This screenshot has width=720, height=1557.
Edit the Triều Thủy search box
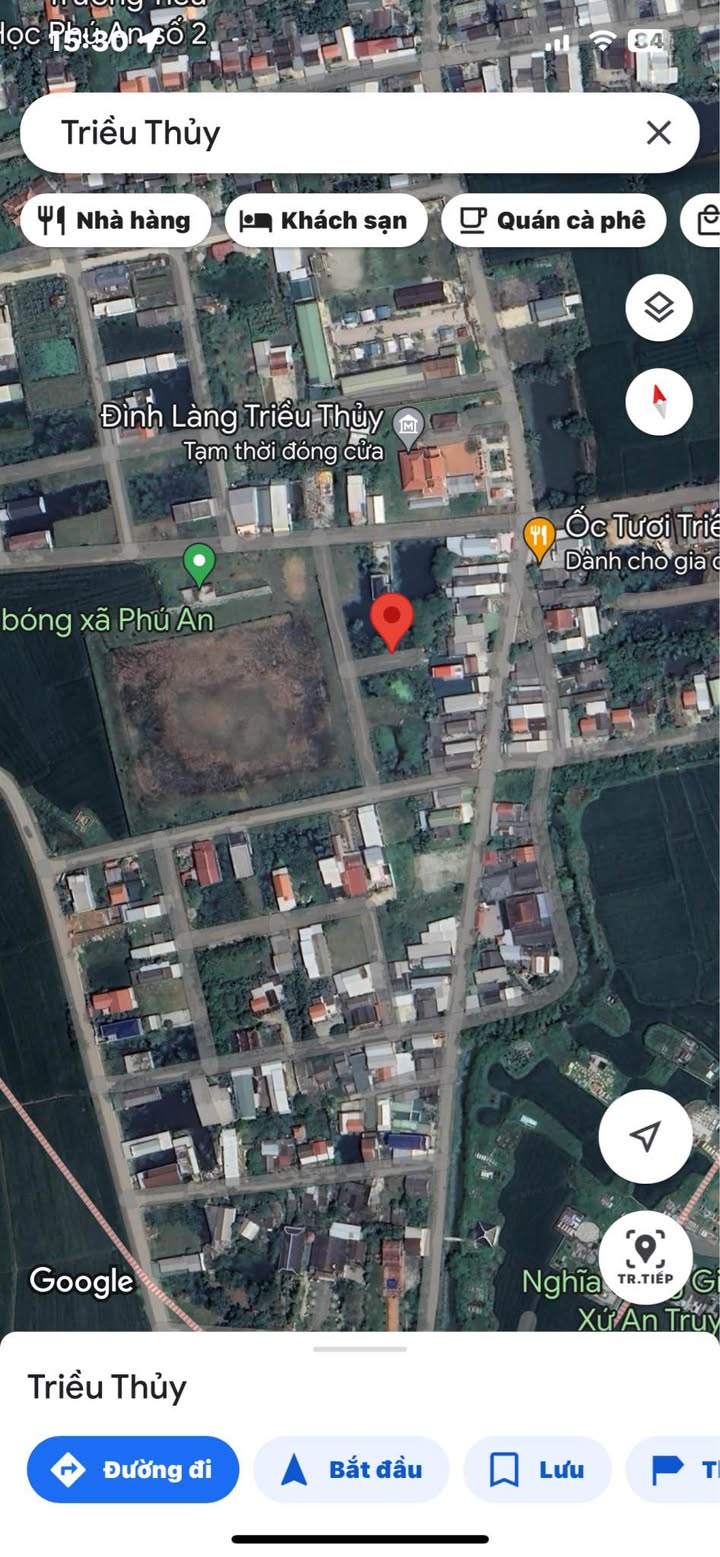click(x=330, y=133)
